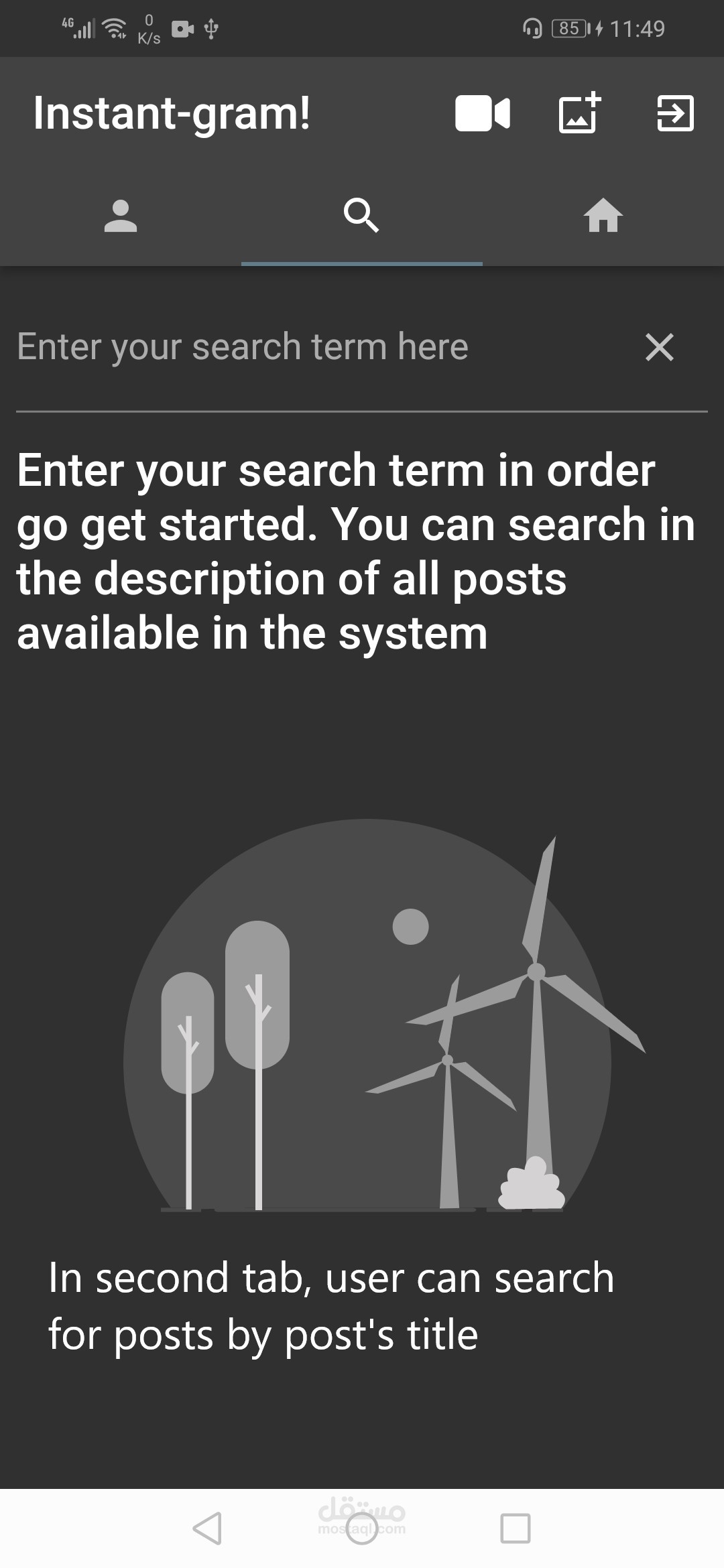Open the recent apps view
The height and width of the screenshot is (1568, 724).
click(x=516, y=1528)
